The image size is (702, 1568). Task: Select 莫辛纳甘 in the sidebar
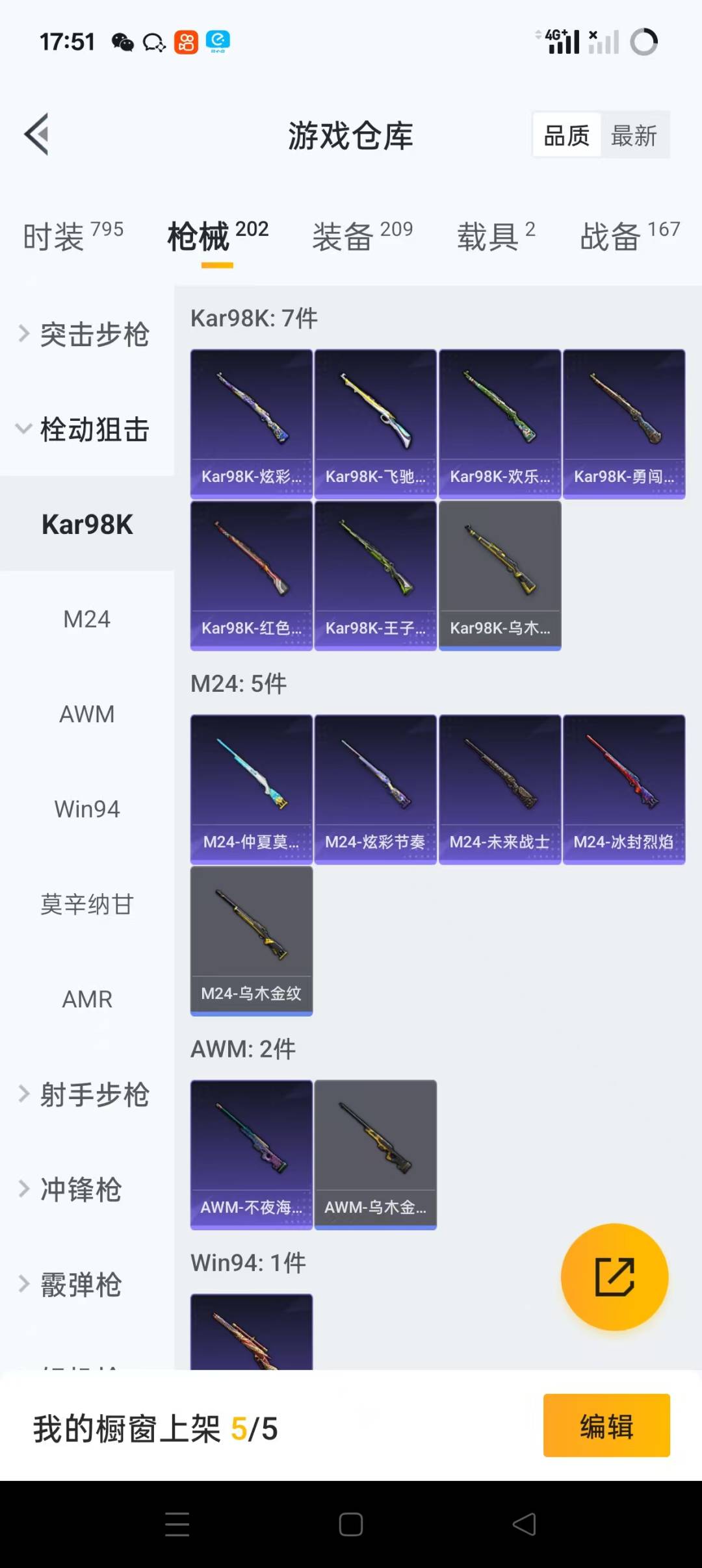86,904
